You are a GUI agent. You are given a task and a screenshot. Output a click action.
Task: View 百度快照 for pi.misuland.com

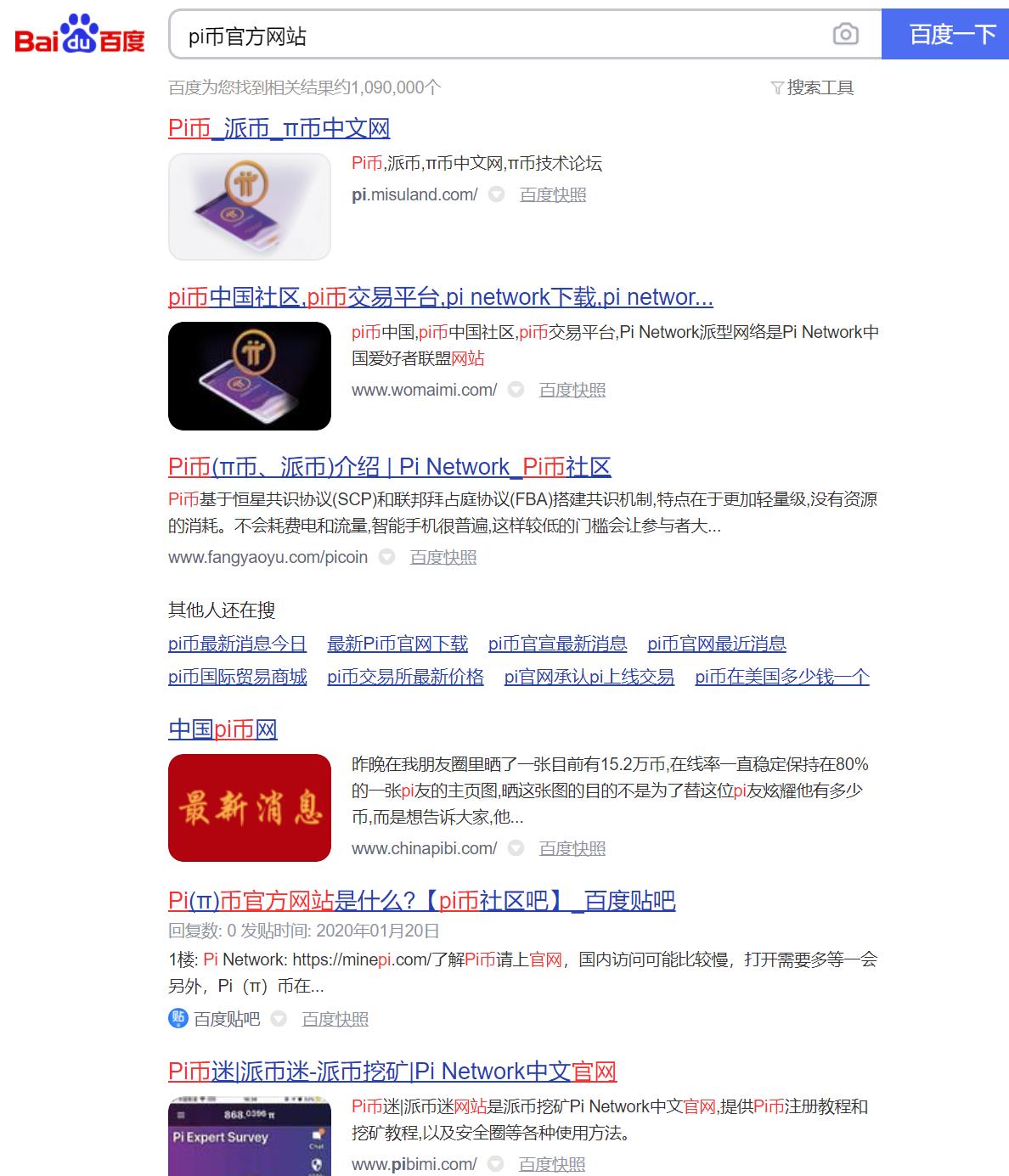click(x=553, y=194)
